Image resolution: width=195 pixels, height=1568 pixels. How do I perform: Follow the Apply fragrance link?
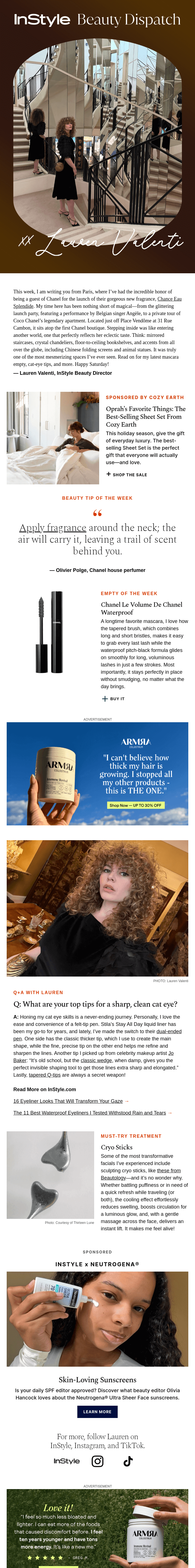pyautogui.click(x=52, y=528)
